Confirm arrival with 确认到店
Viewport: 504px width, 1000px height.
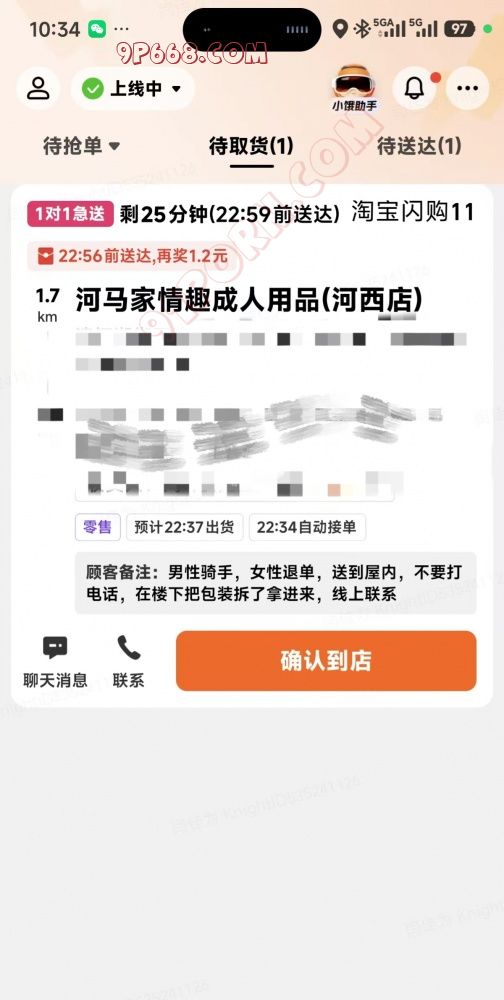coord(326,661)
